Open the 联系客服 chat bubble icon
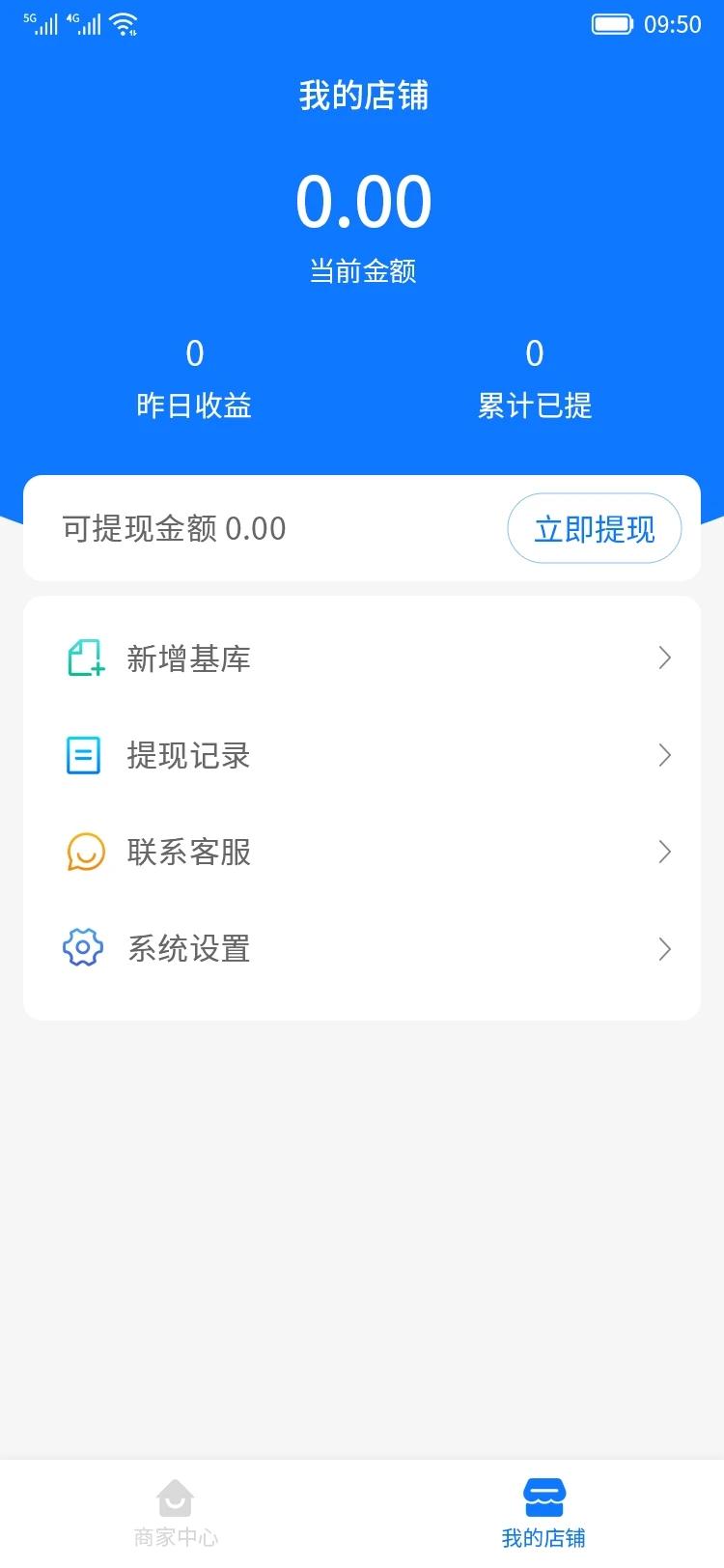The width and height of the screenshot is (724, 1568). 84,852
